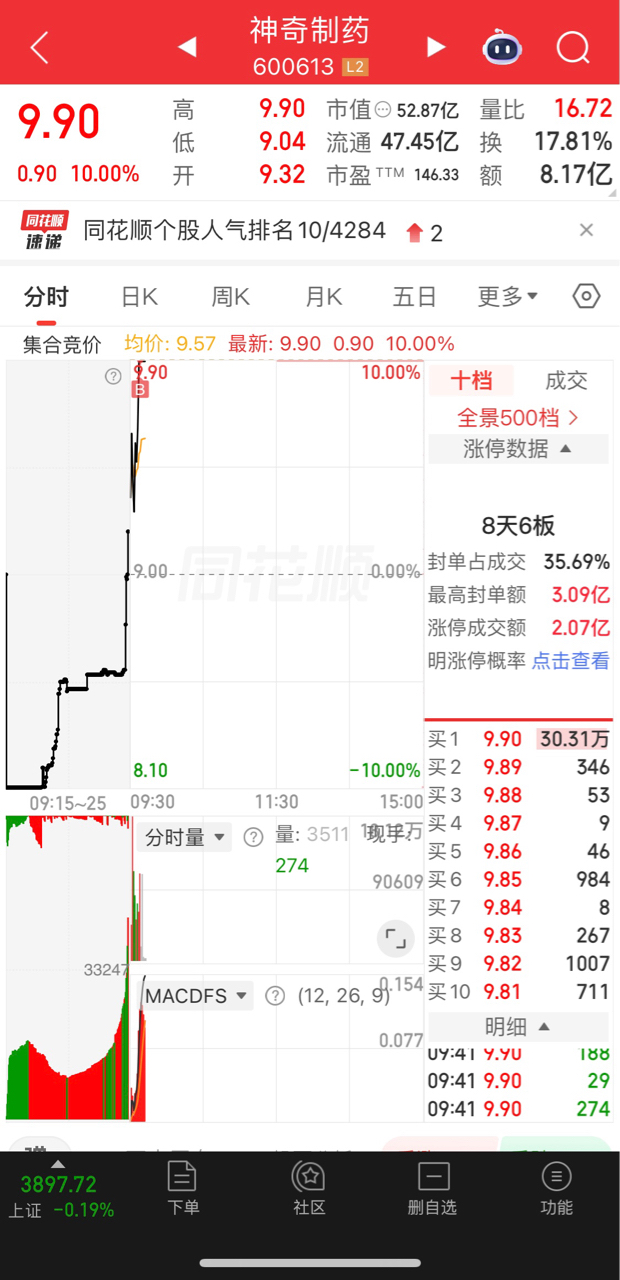
Task: Dismiss the 同花顺个股人气排名 banner
Action: pyautogui.click(x=586, y=231)
